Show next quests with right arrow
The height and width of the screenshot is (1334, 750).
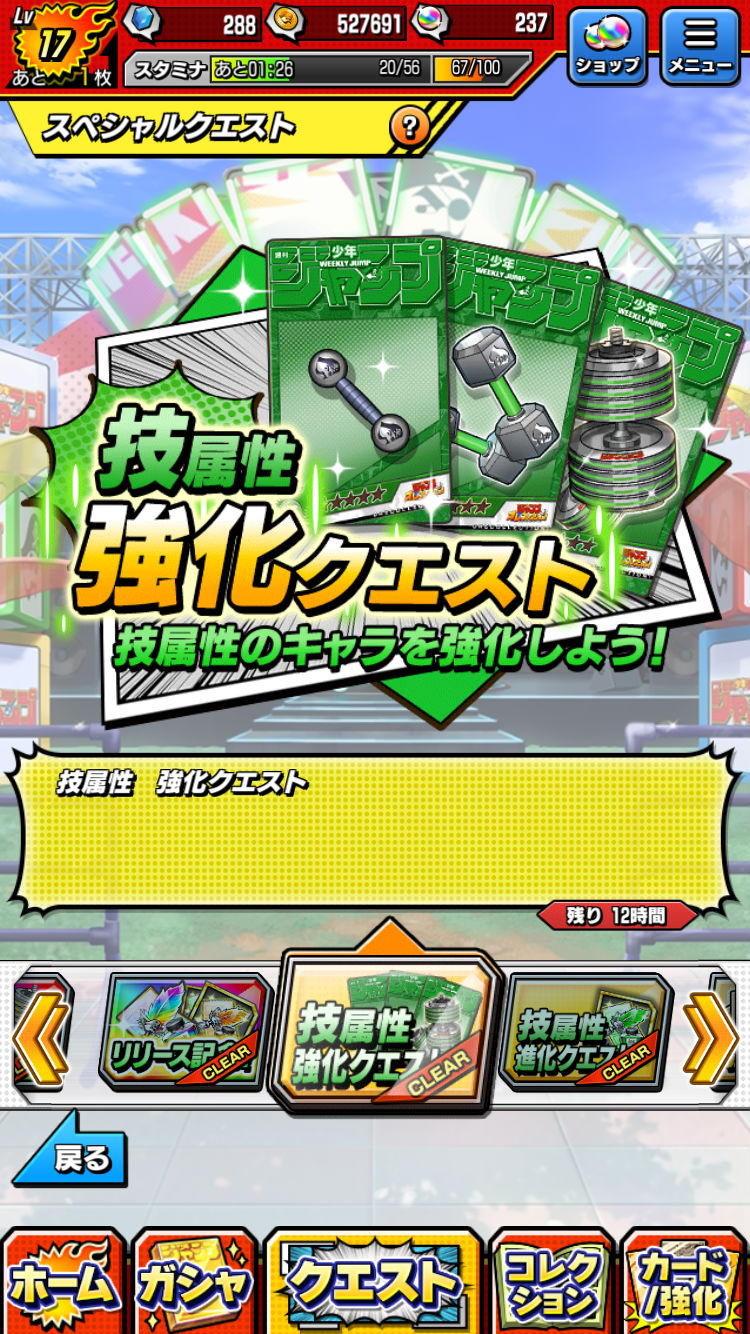710,1037
